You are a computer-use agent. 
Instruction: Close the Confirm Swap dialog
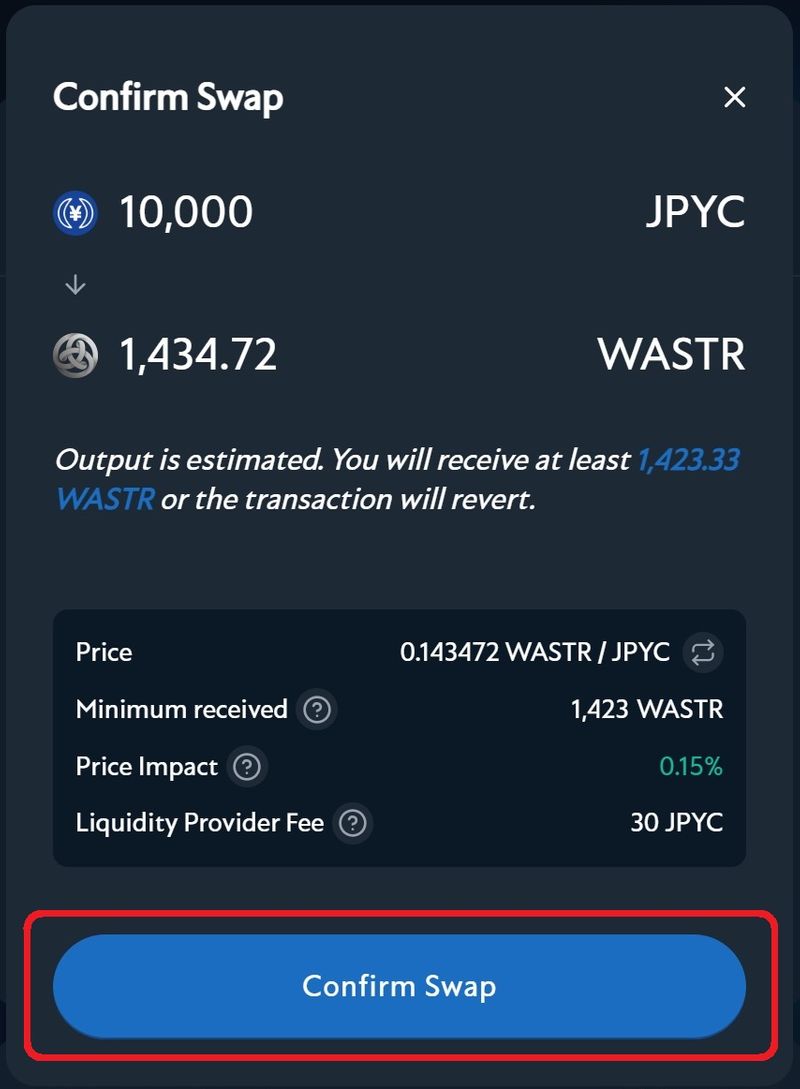[735, 97]
